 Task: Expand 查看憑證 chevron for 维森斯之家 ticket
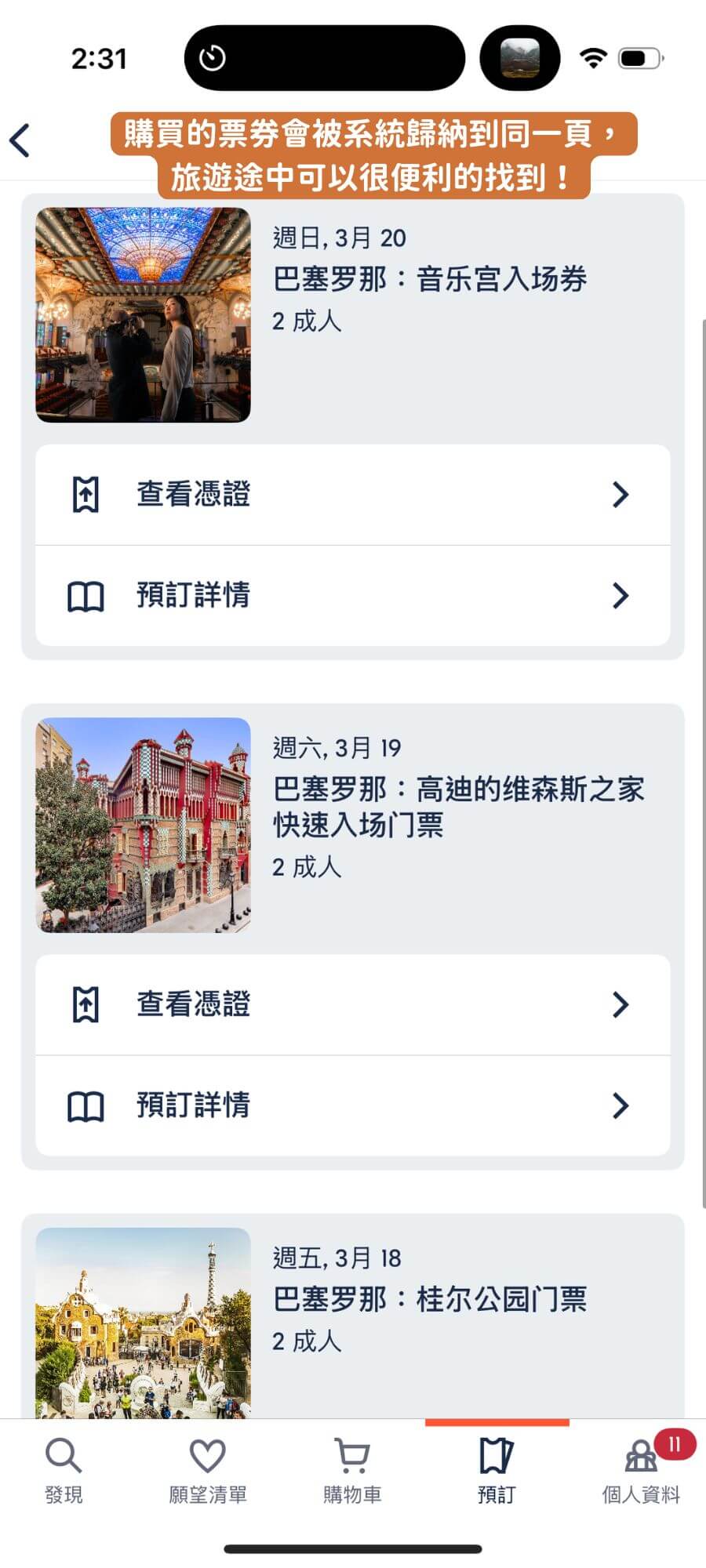pos(621,1004)
